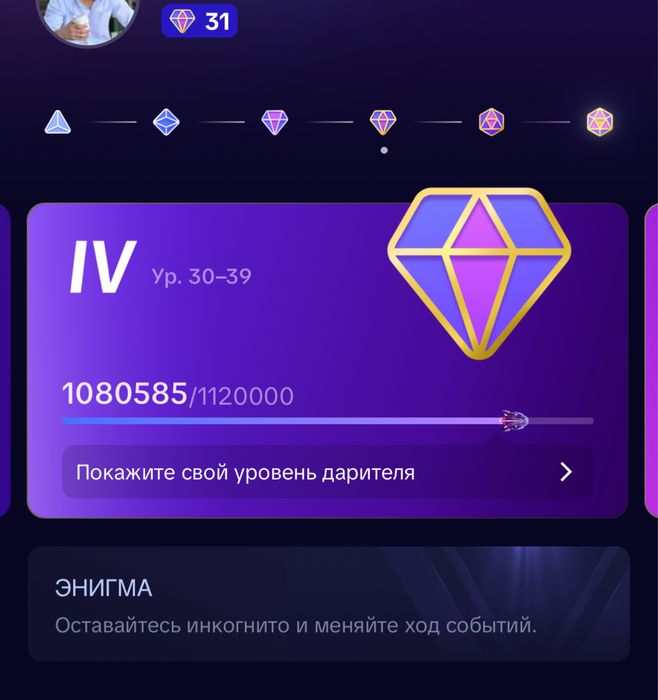Select the third tier purple diamond icon
658x700 pixels.
pyautogui.click(x=274, y=122)
